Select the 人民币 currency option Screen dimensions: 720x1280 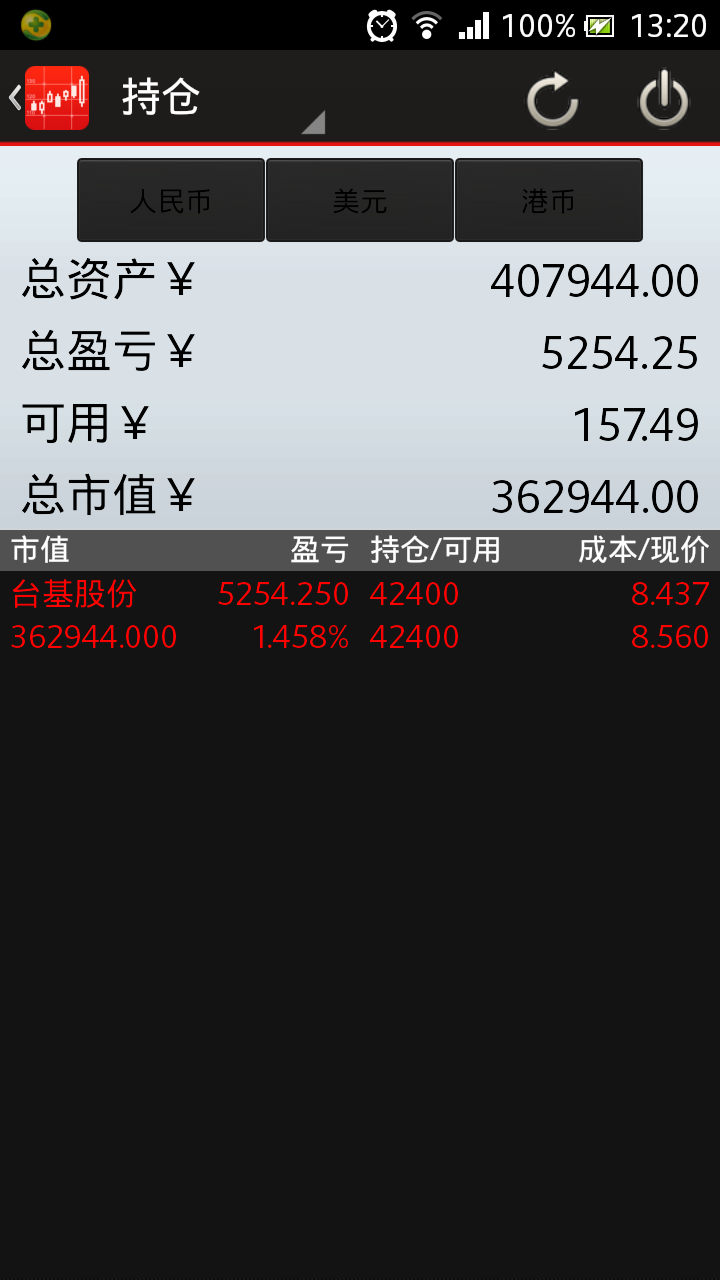click(x=169, y=200)
